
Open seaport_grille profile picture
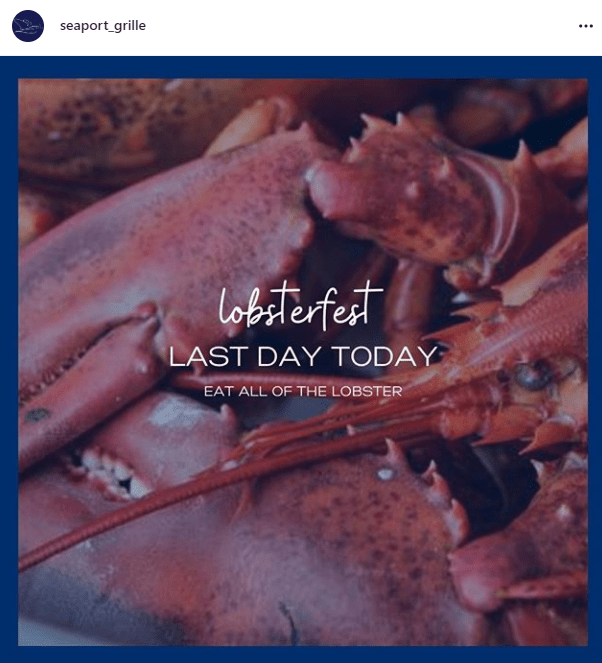(x=27, y=26)
